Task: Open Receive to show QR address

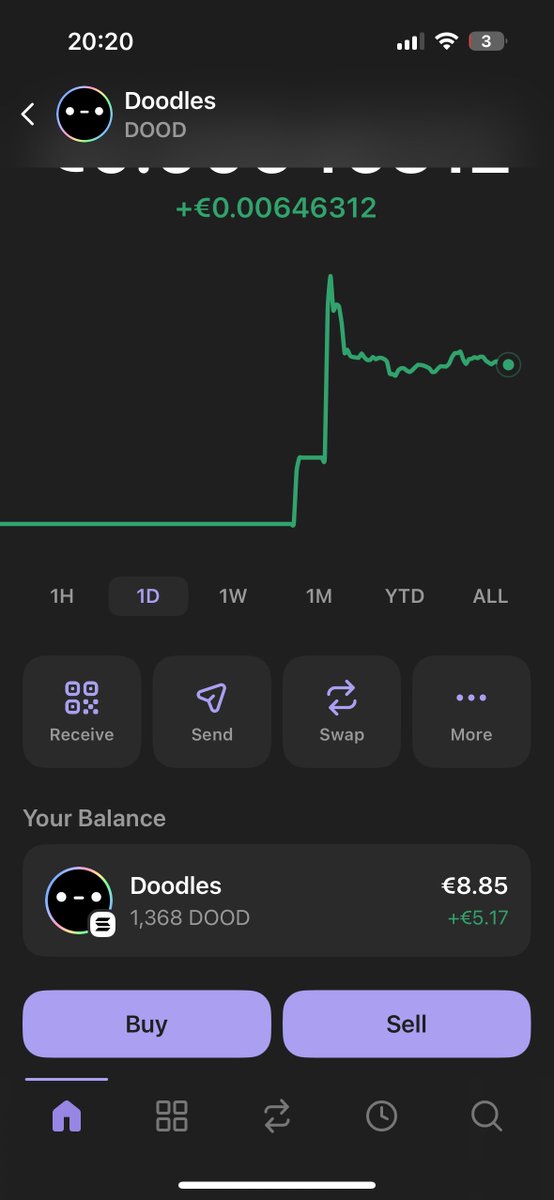Action: pos(82,712)
